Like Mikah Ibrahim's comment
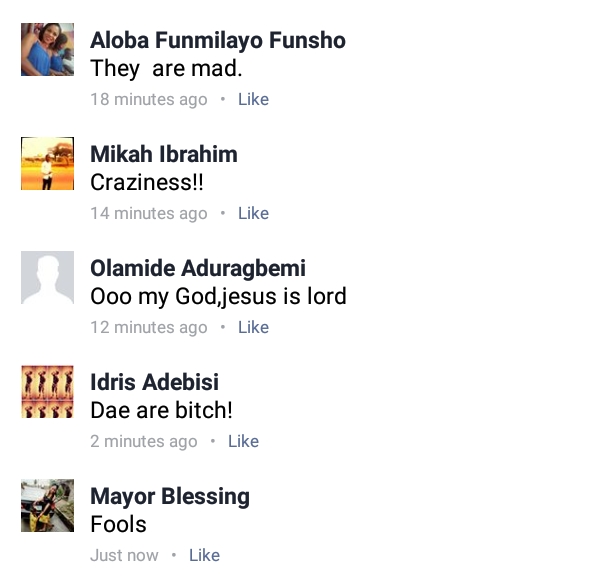 coord(253,213)
